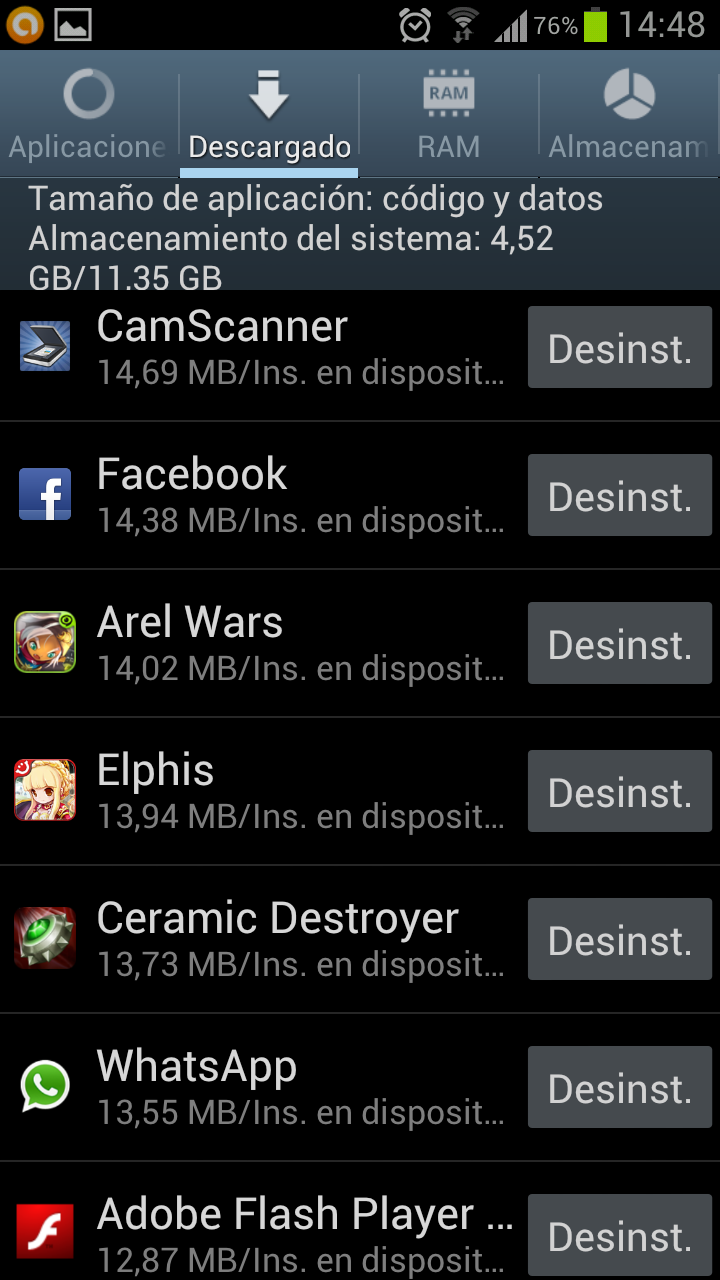Image resolution: width=720 pixels, height=1280 pixels.
Task: Uninstall CamScanner with its Desinst. button
Action: tap(620, 347)
